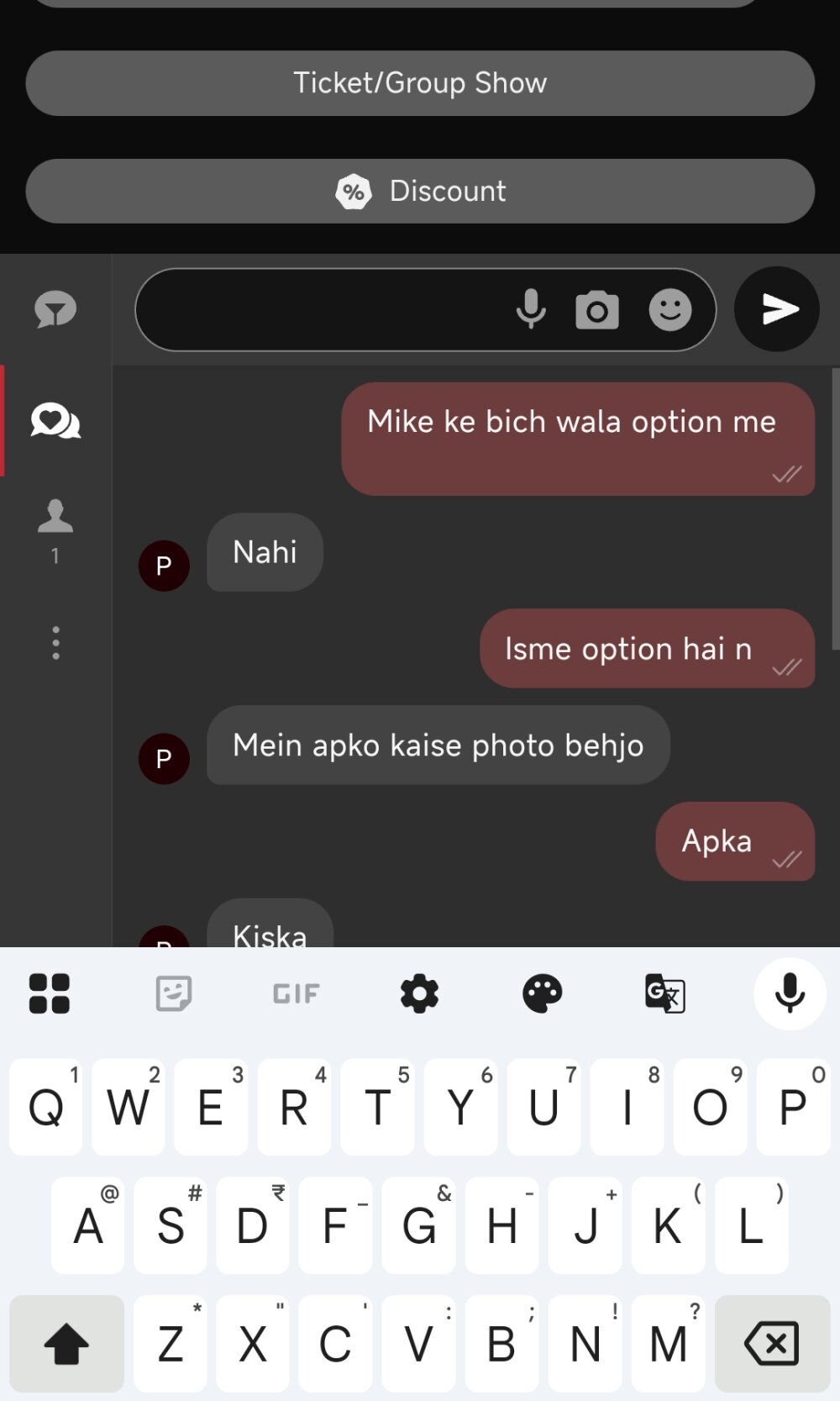Open keyboard theme palette

pos(542,993)
